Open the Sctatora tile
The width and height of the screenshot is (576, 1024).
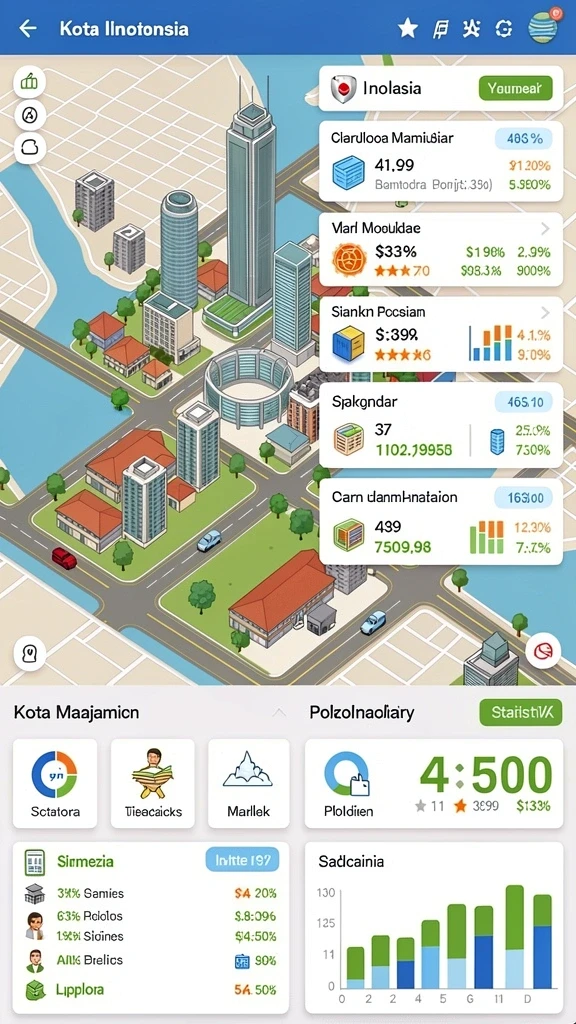(x=56, y=783)
